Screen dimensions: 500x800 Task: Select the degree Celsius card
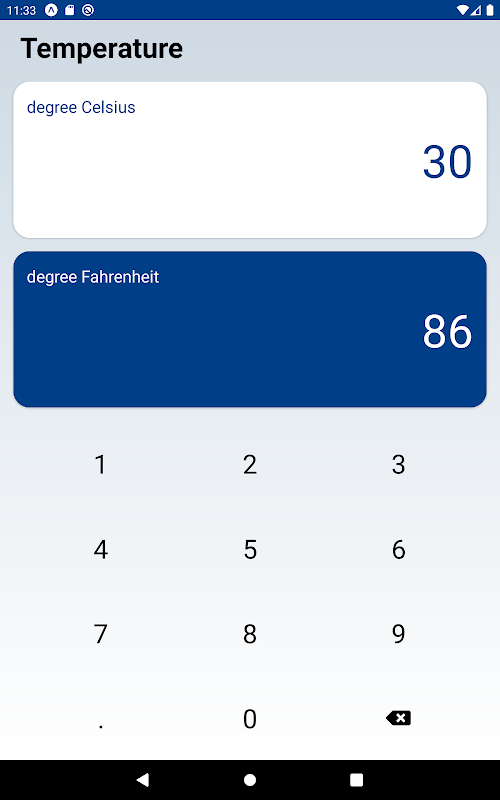click(249, 160)
